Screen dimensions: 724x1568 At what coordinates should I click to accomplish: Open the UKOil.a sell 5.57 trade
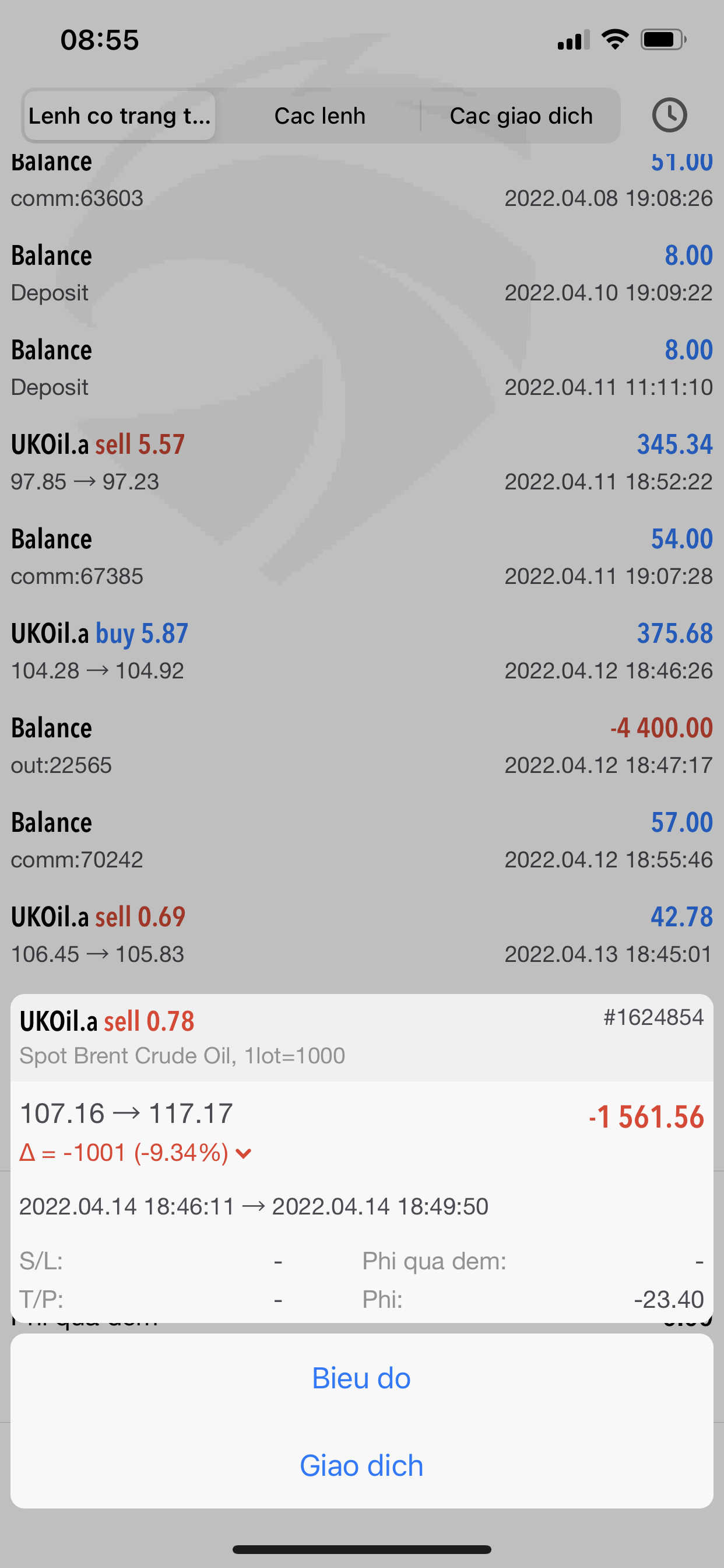(362, 462)
